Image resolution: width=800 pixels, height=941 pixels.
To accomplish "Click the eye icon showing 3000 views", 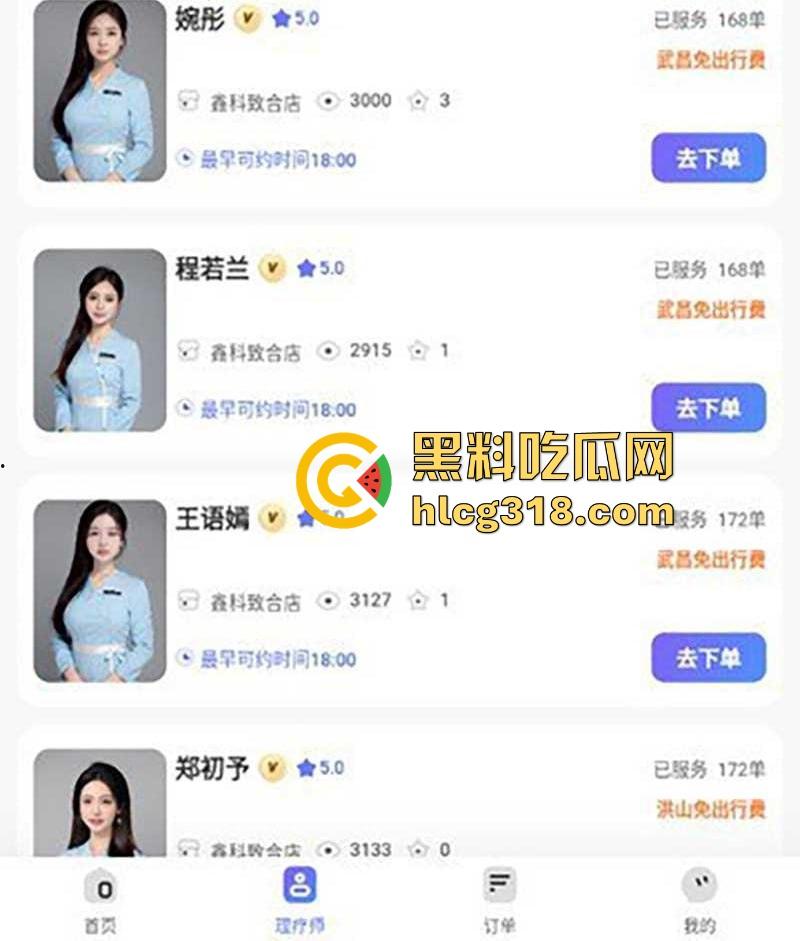I will click(x=327, y=101).
